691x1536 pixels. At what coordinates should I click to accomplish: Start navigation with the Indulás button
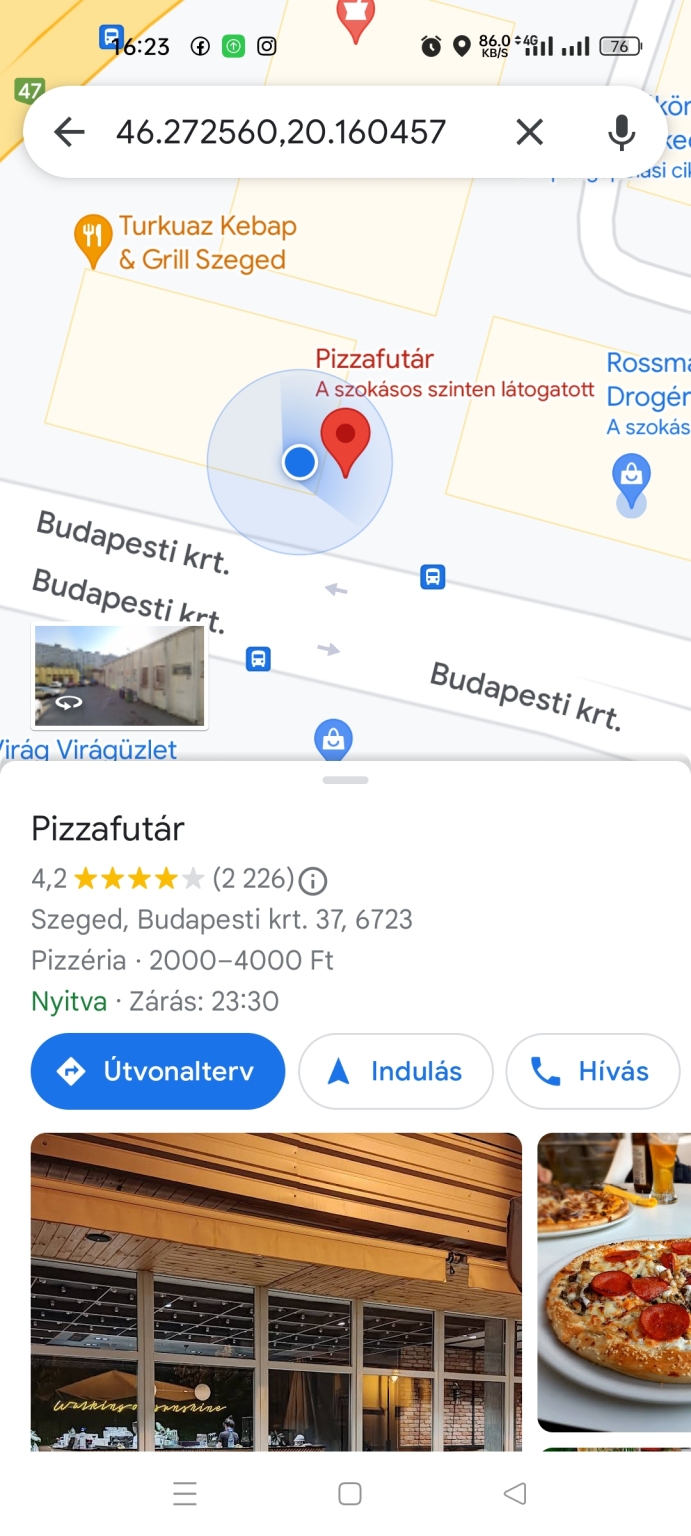click(396, 1071)
